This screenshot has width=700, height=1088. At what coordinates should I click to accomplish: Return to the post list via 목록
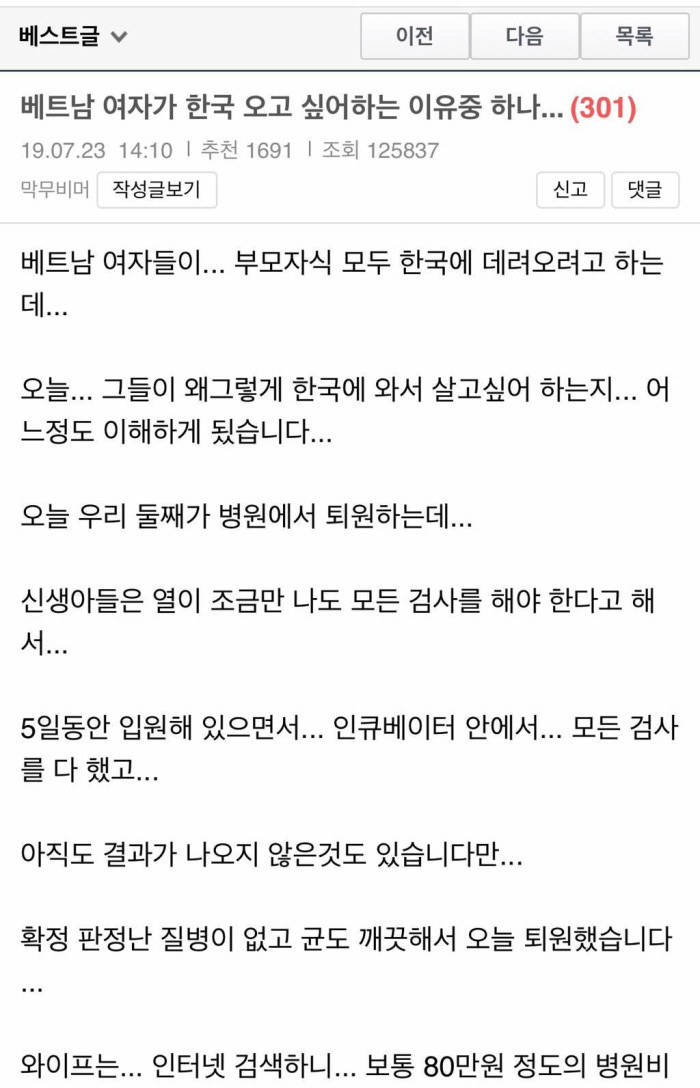pyautogui.click(x=634, y=37)
